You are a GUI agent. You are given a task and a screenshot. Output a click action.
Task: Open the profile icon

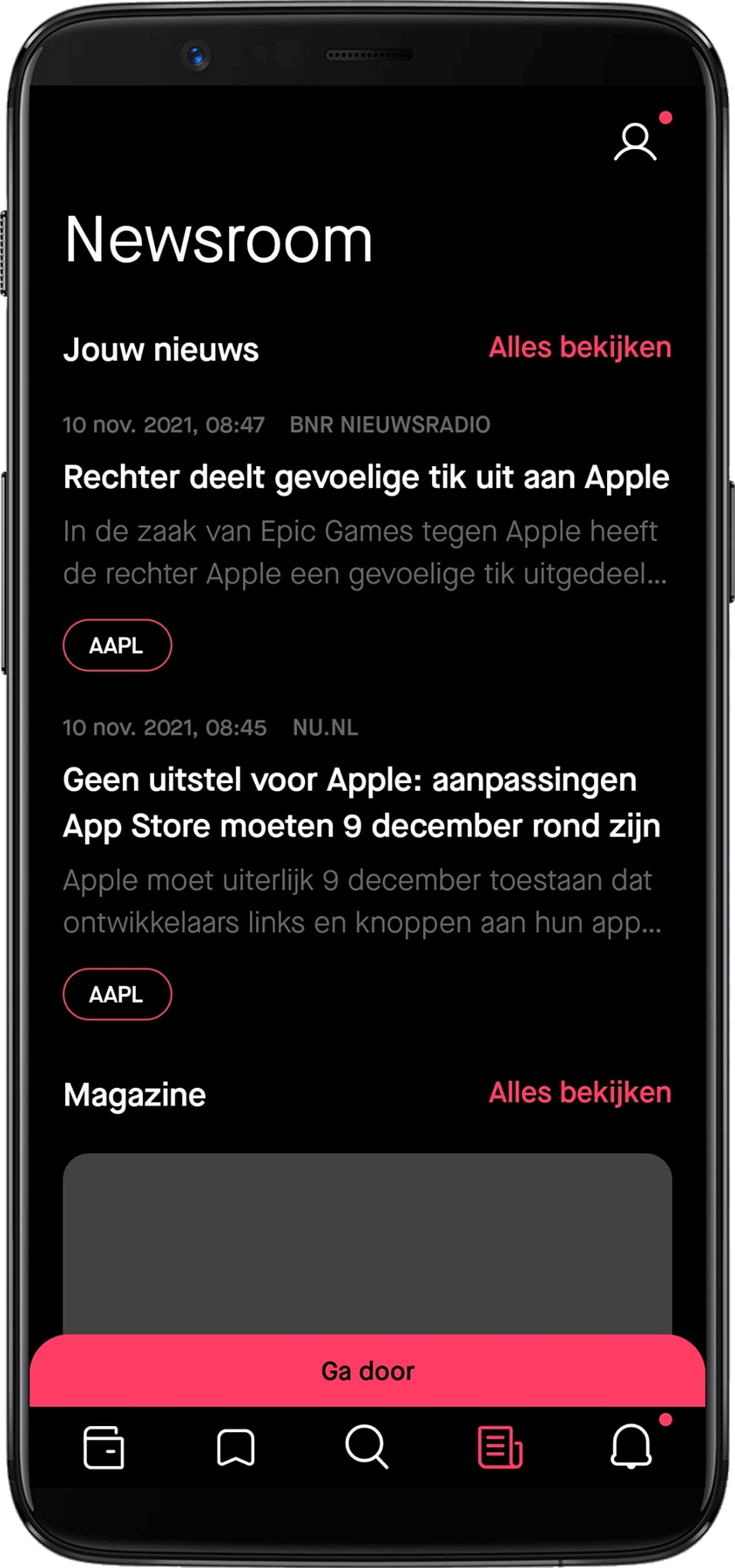pyautogui.click(x=635, y=142)
